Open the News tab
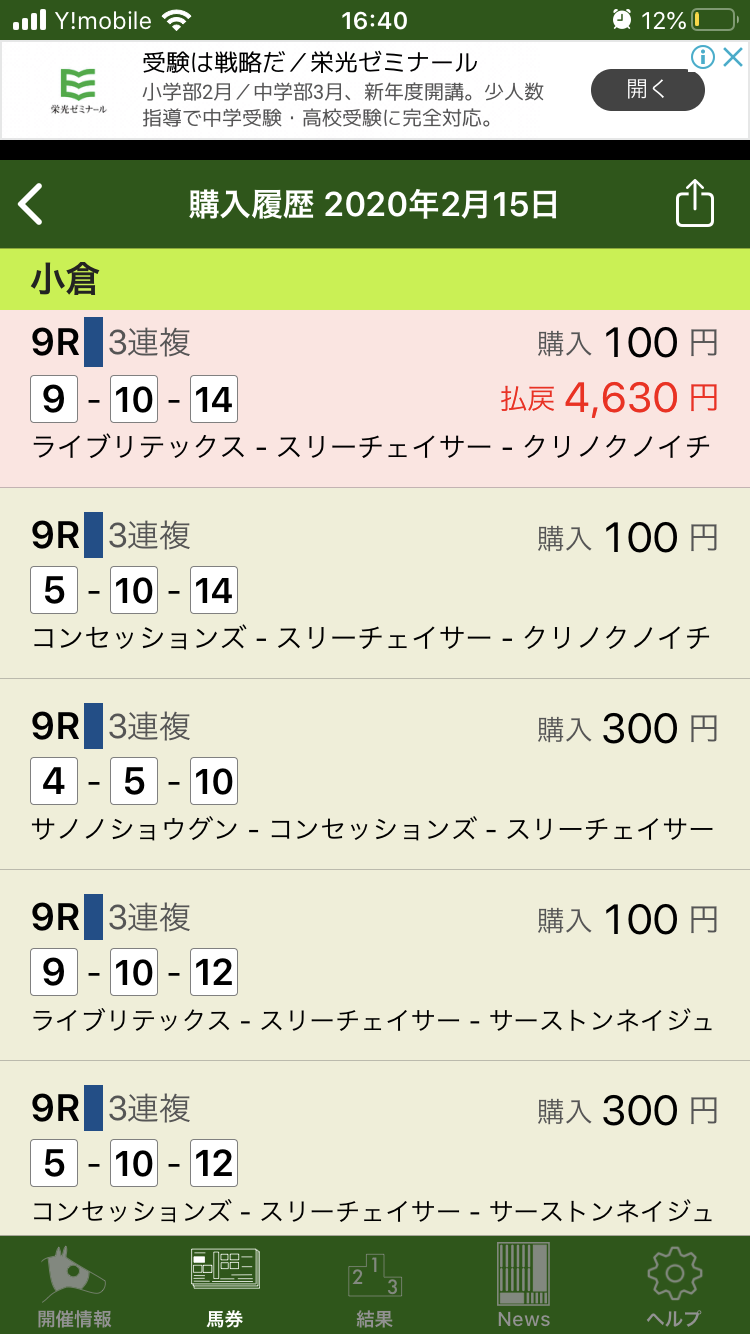 (524, 1286)
